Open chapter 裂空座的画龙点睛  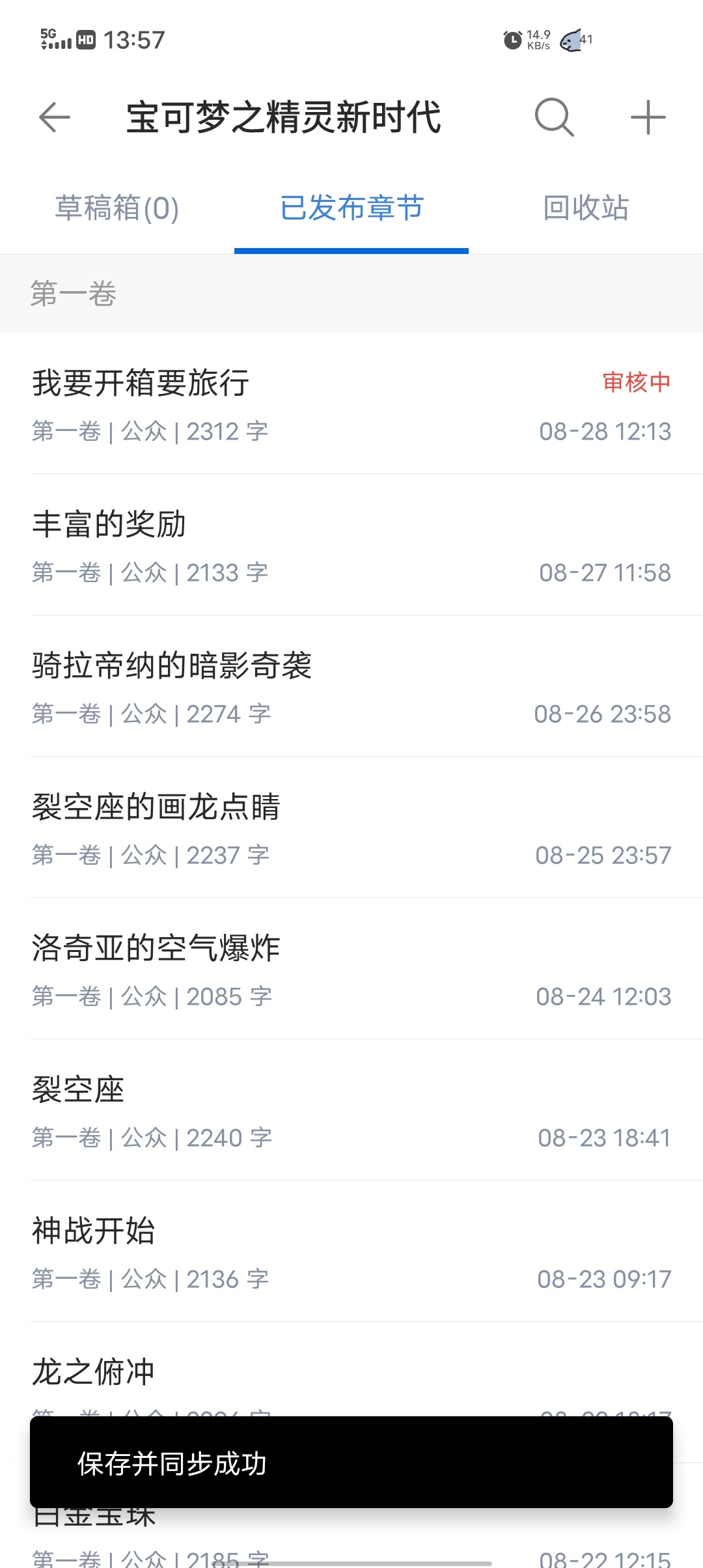tap(351, 828)
